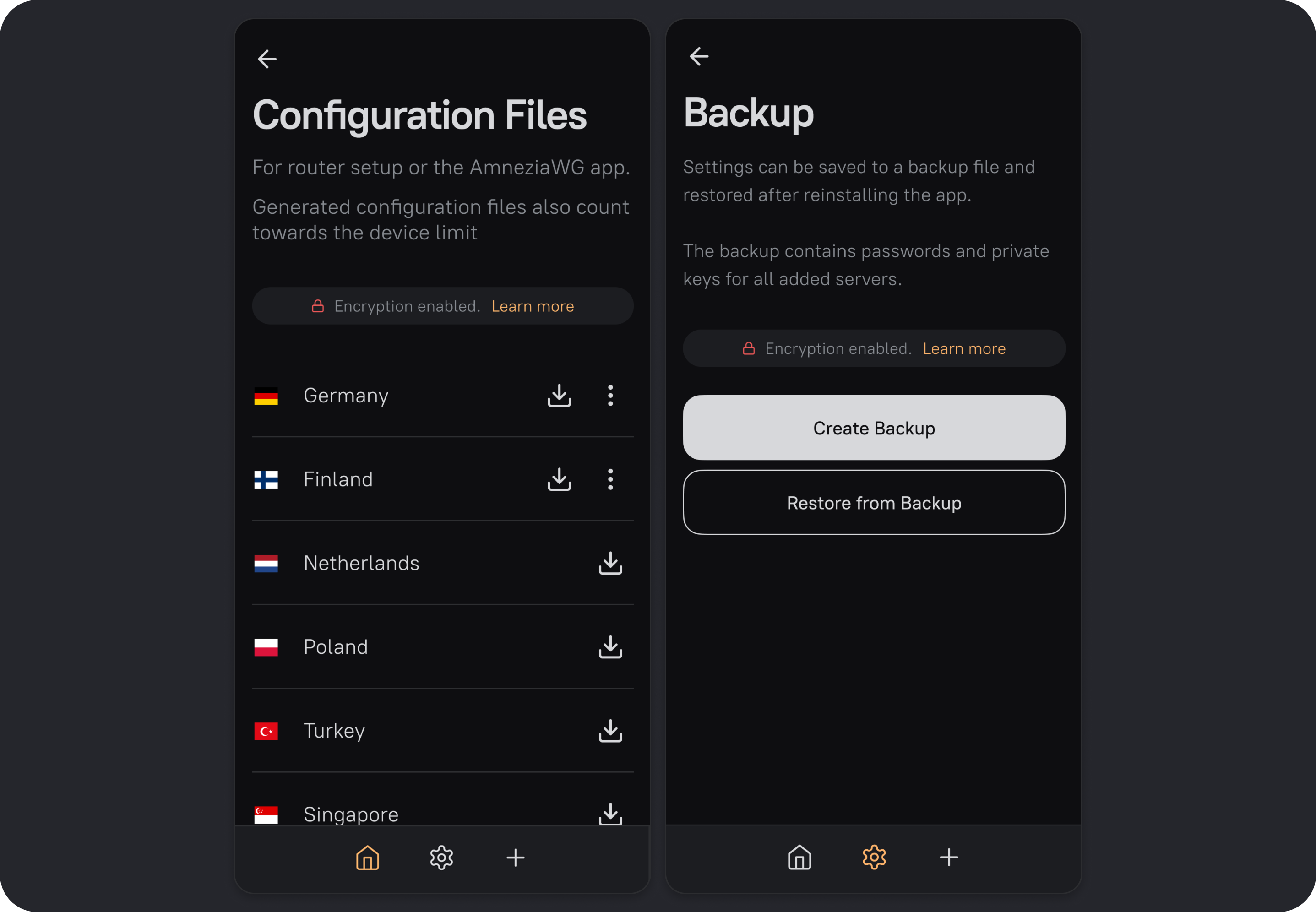Go back from the Backup screen
This screenshot has height=912, width=1316.
[x=699, y=57]
